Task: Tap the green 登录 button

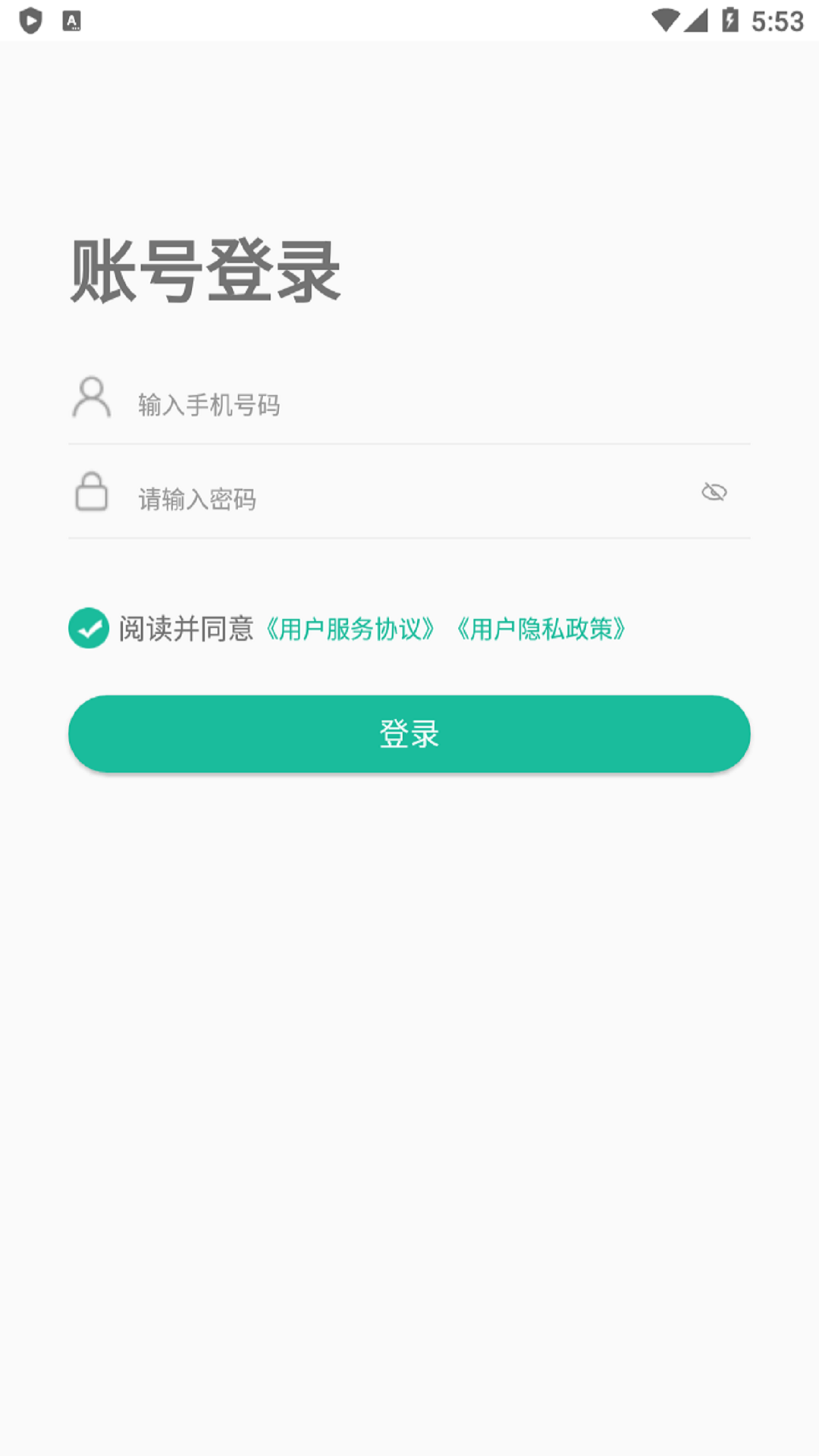Action: (409, 733)
